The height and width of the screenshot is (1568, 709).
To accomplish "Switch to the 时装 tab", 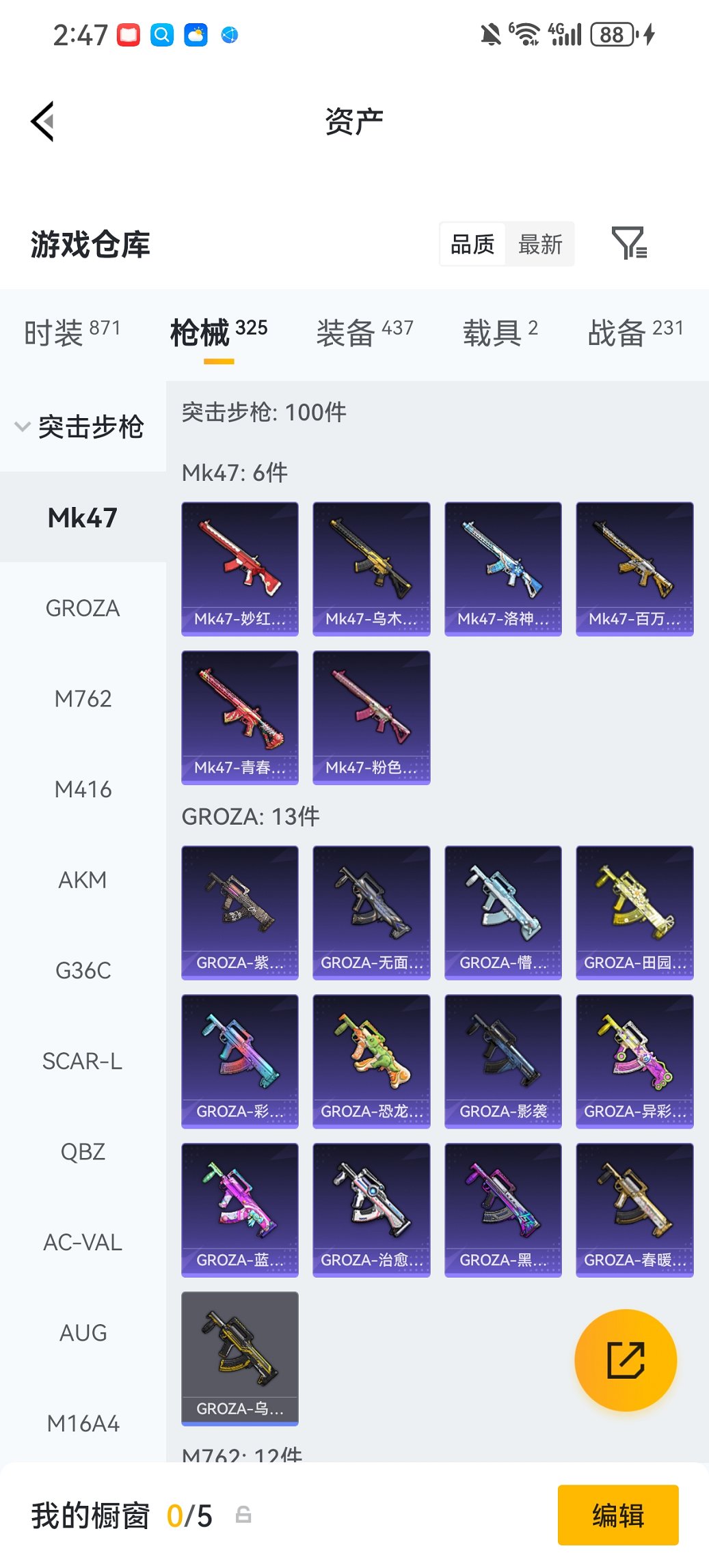I will 72,333.
